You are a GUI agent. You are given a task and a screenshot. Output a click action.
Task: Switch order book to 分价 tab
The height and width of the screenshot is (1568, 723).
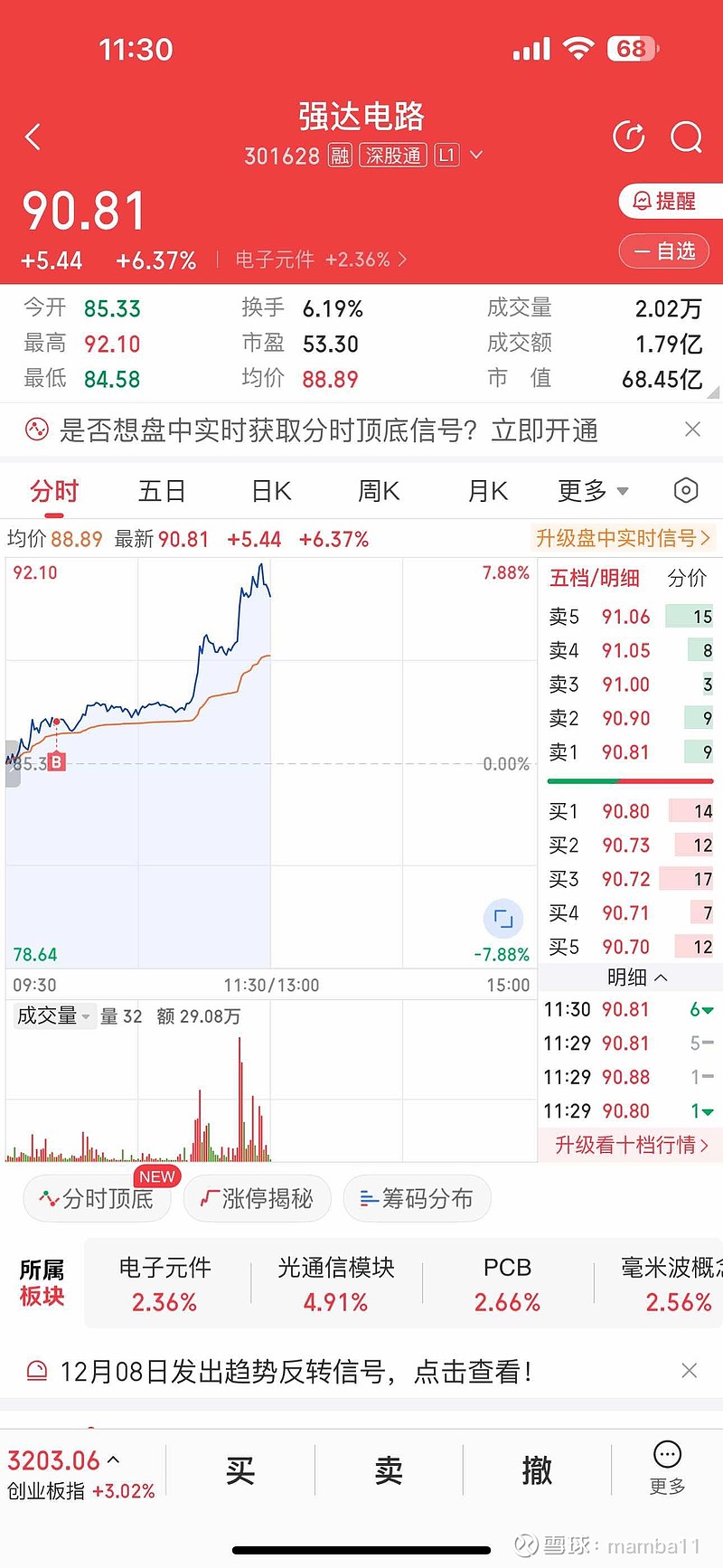pos(687,579)
